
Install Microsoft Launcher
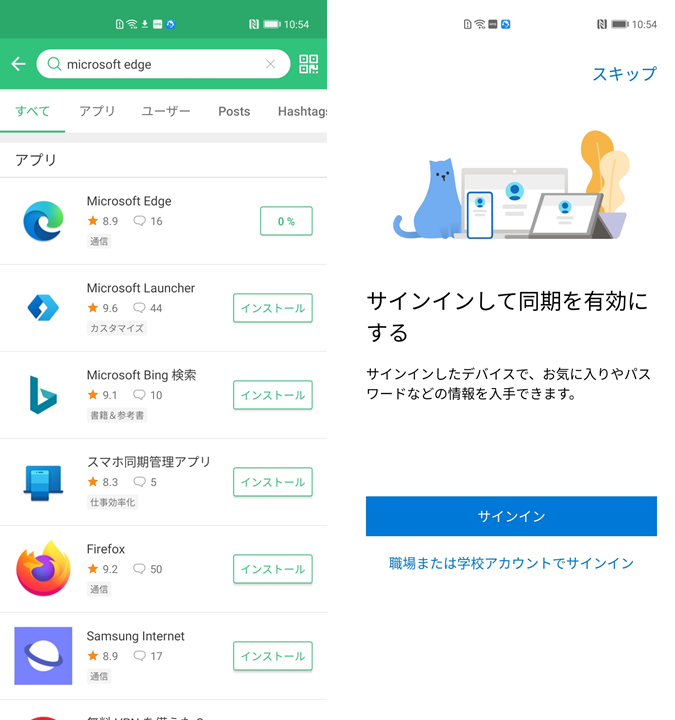pos(273,308)
